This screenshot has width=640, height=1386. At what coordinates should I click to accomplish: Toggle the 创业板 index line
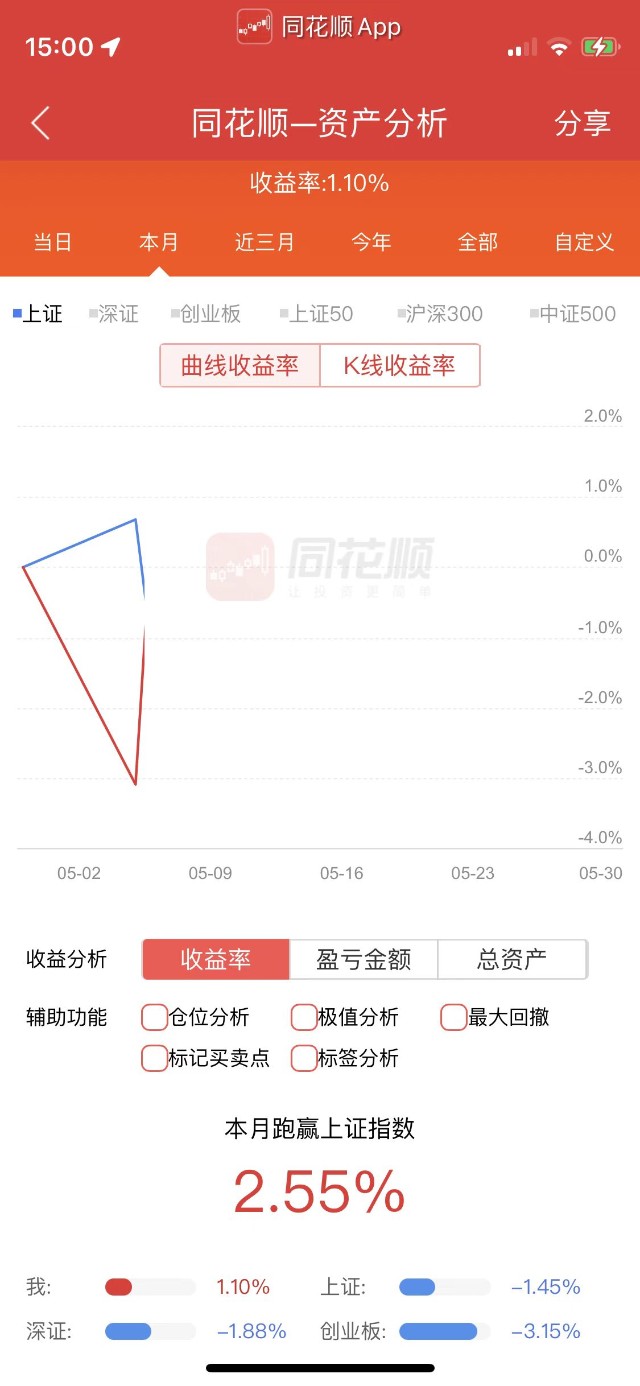(206, 314)
